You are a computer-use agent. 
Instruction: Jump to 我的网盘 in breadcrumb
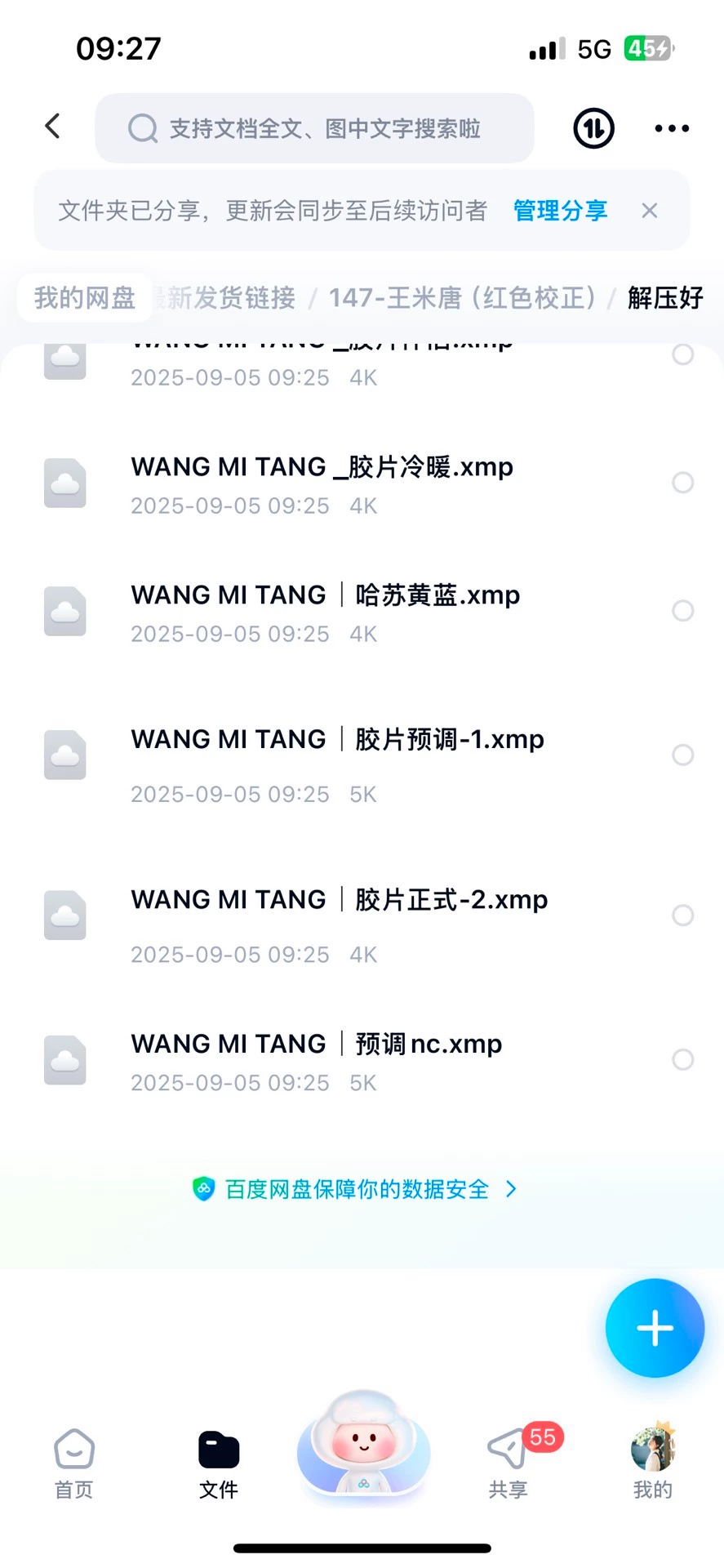tap(85, 298)
